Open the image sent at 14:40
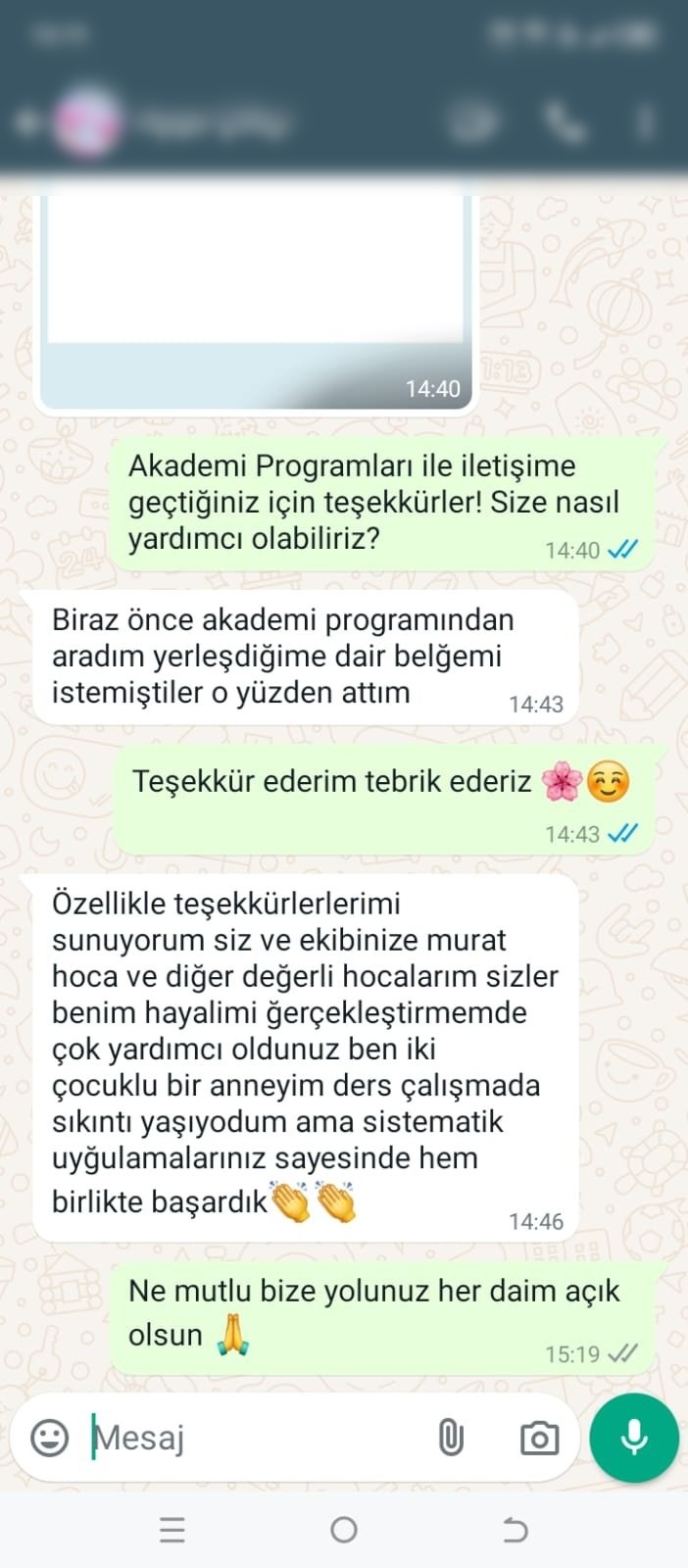688x1568 pixels. tap(256, 300)
